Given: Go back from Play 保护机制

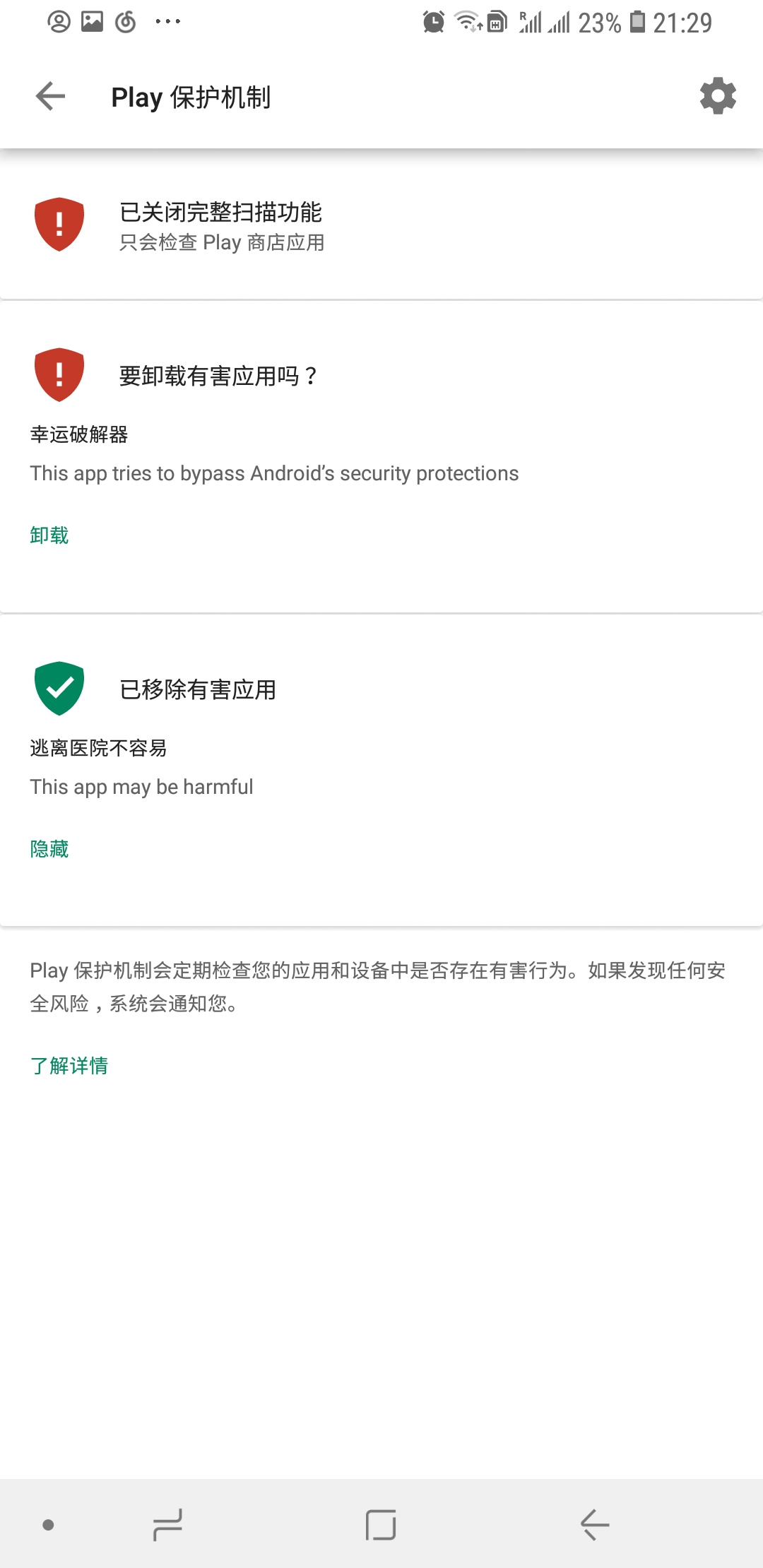Looking at the screenshot, I should (x=50, y=96).
